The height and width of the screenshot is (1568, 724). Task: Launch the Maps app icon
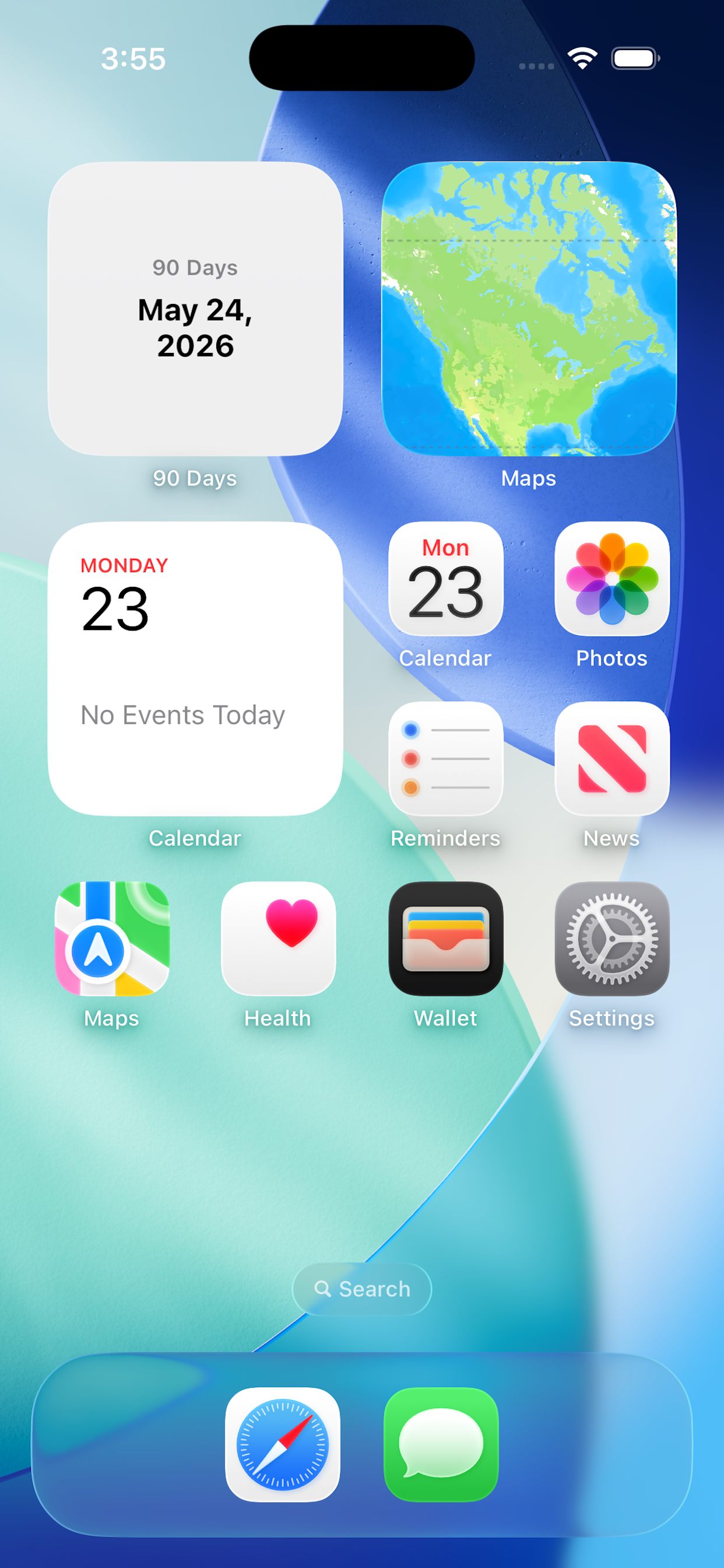(112, 938)
